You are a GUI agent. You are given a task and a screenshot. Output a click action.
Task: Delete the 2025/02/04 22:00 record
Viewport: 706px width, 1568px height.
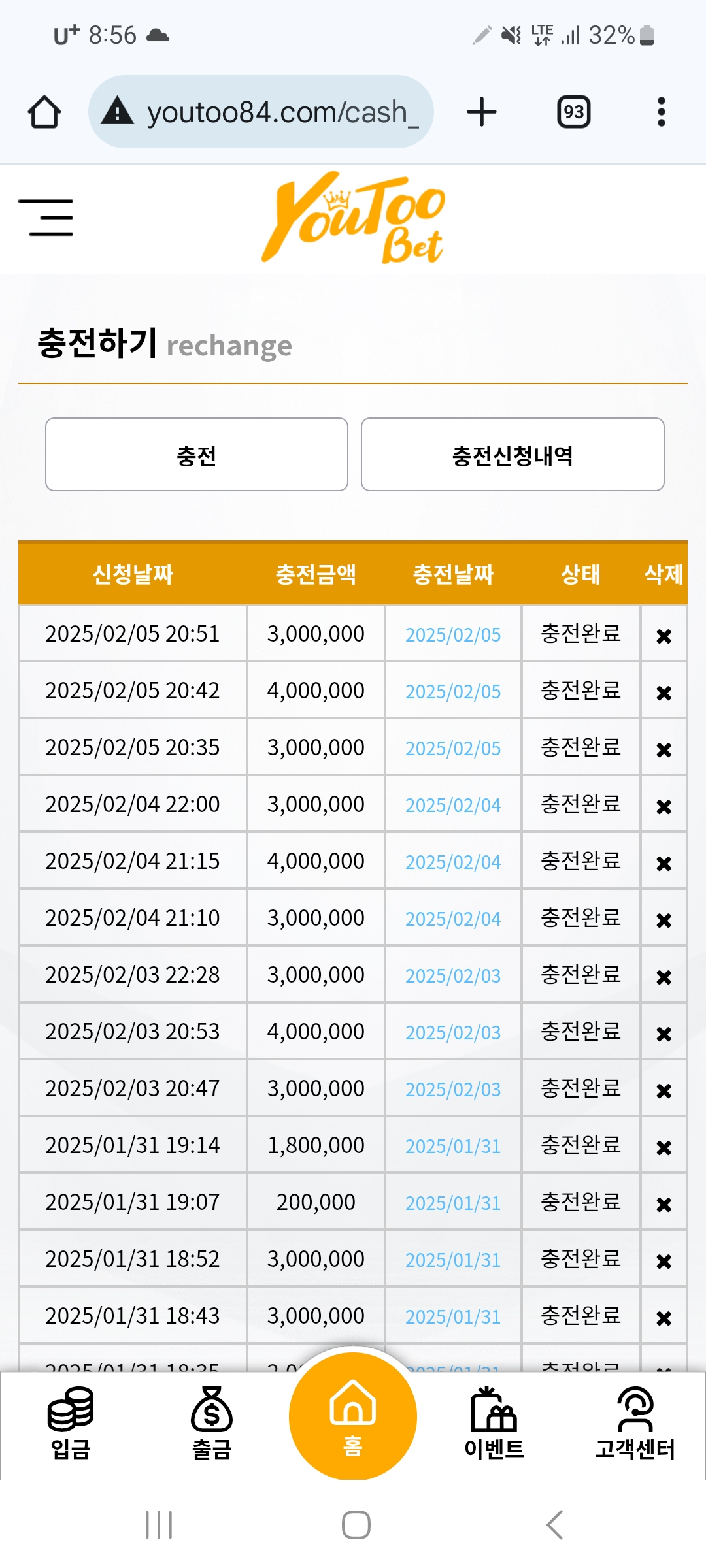[x=664, y=806]
